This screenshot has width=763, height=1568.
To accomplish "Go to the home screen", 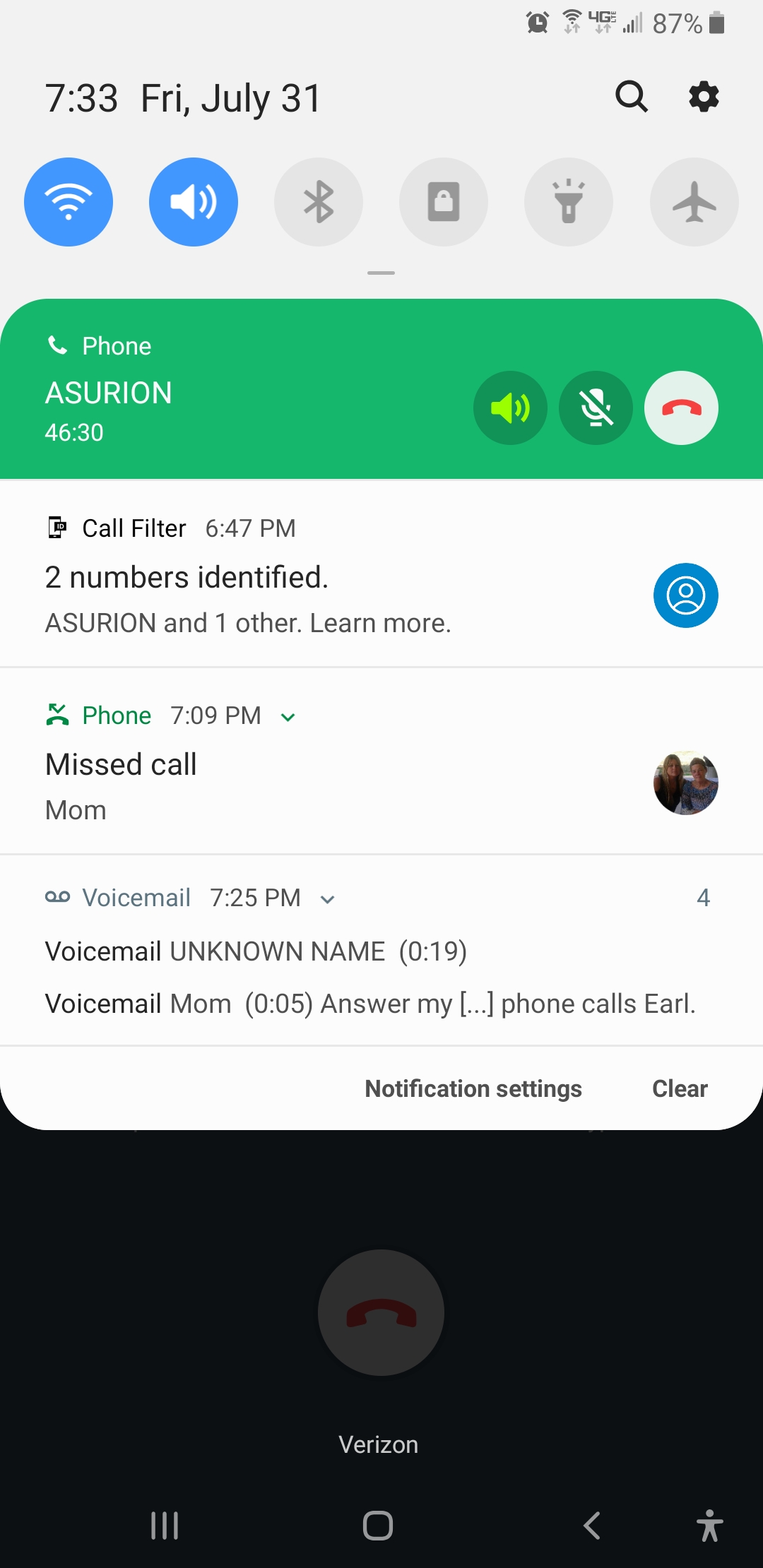I will [x=378, y=1526].
